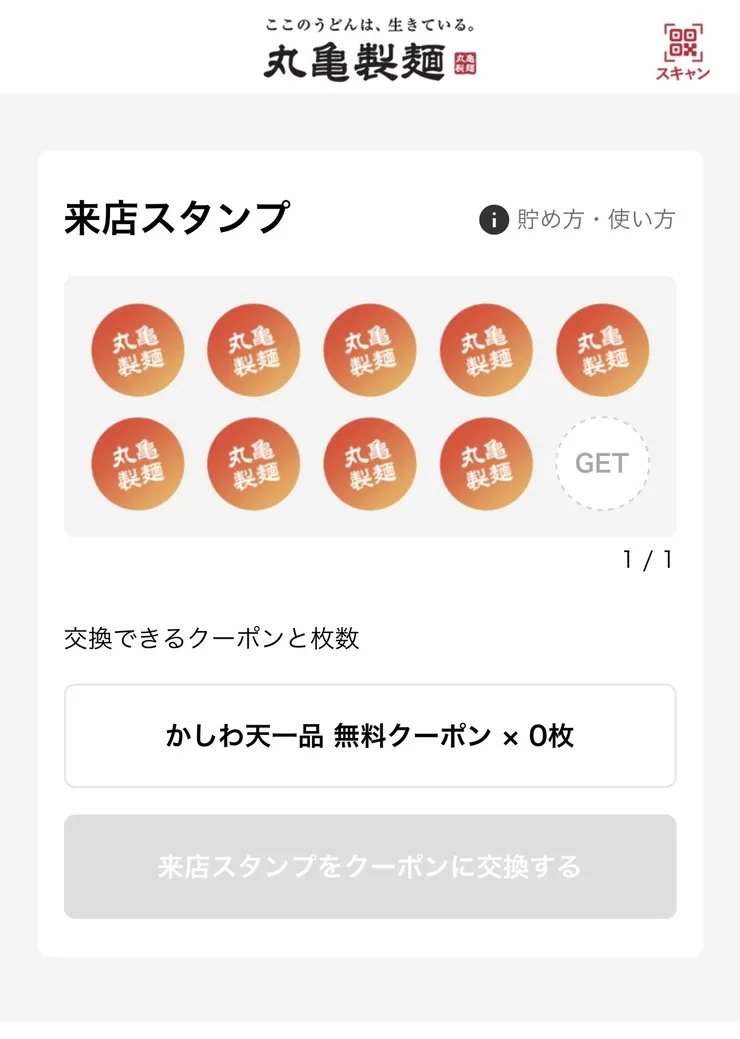Tap the info icon next to 貯め方・使い方
Viewport: 740px width, 1039px height.
point(491,217)
